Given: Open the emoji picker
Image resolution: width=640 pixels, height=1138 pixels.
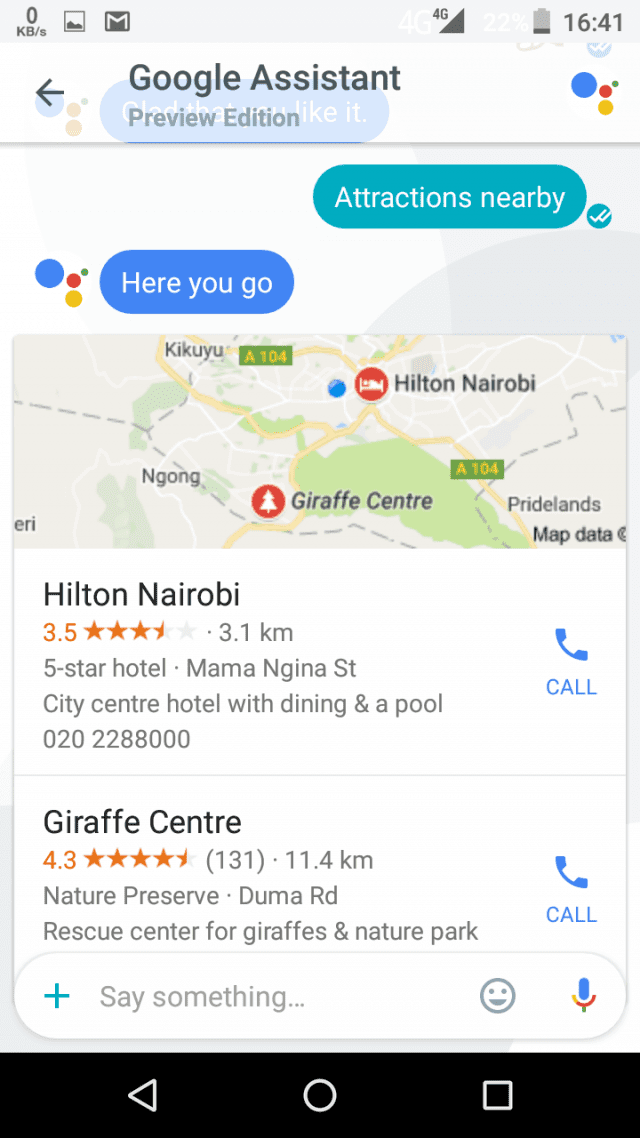Looking at the screenshot, I should coord(498,996).
